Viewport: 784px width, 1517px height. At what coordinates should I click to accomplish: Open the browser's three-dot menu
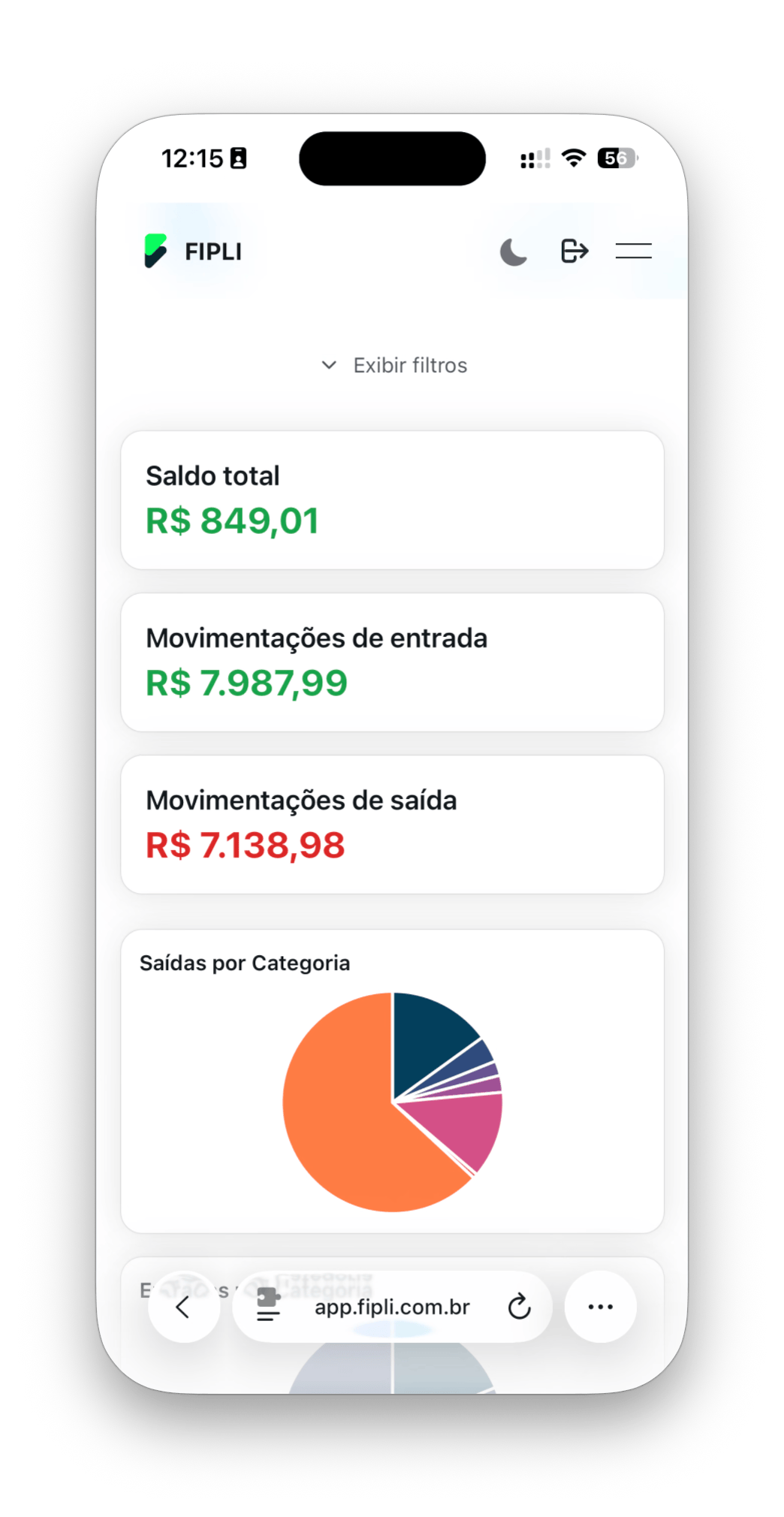[x=600, y=1307]
